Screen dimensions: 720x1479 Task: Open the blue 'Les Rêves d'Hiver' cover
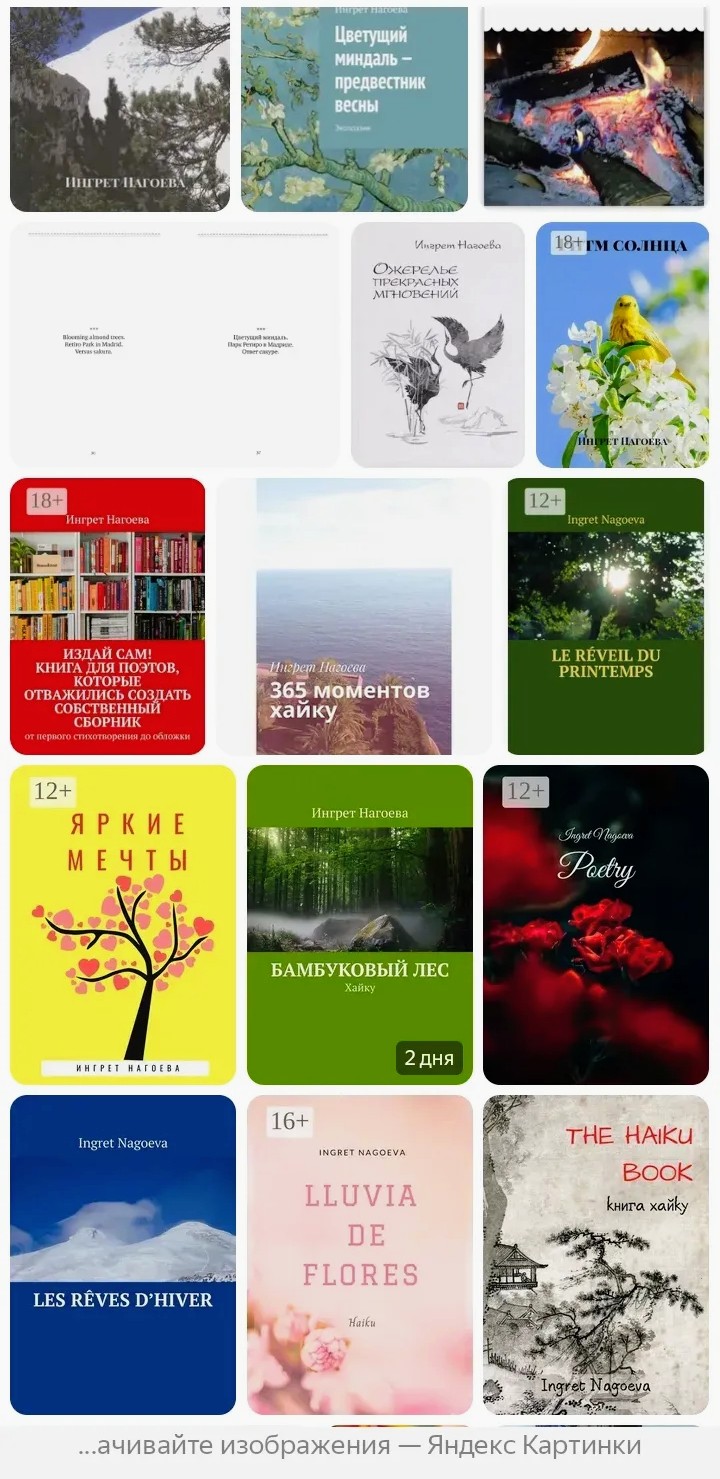coord(123,1255)
